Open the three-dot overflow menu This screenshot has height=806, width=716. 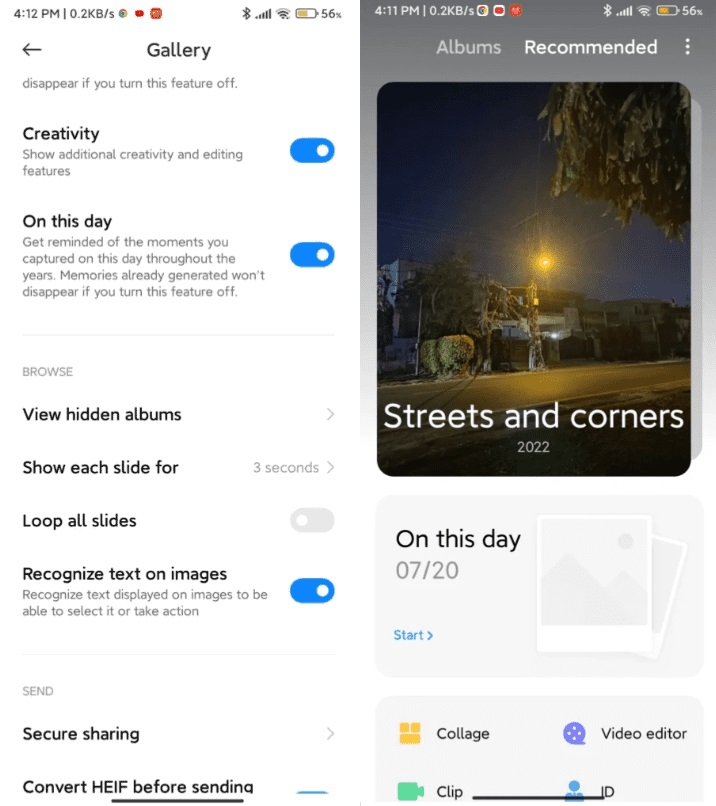tap(687, 47)
